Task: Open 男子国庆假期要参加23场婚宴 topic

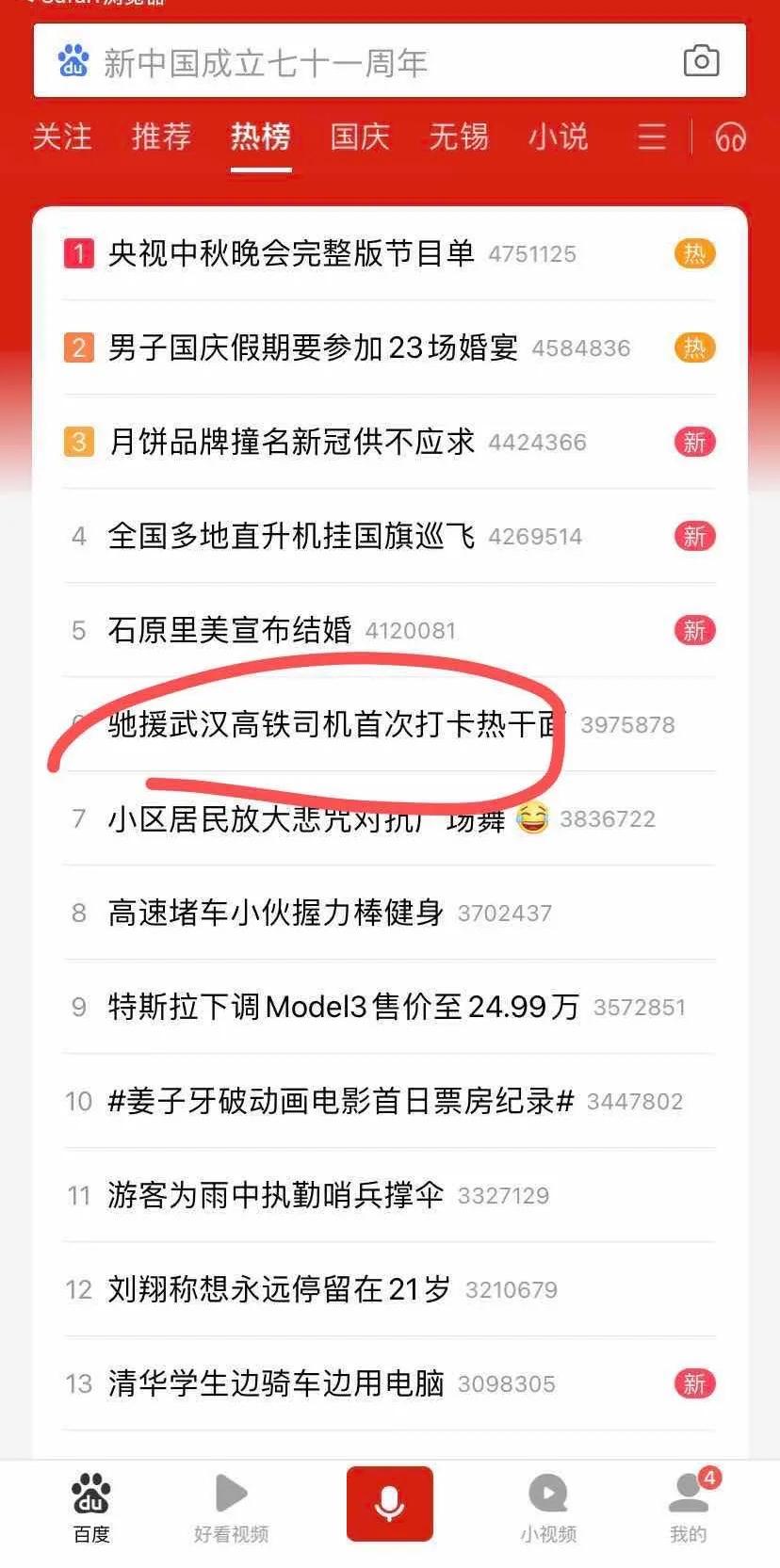Action: coord(313,348)
